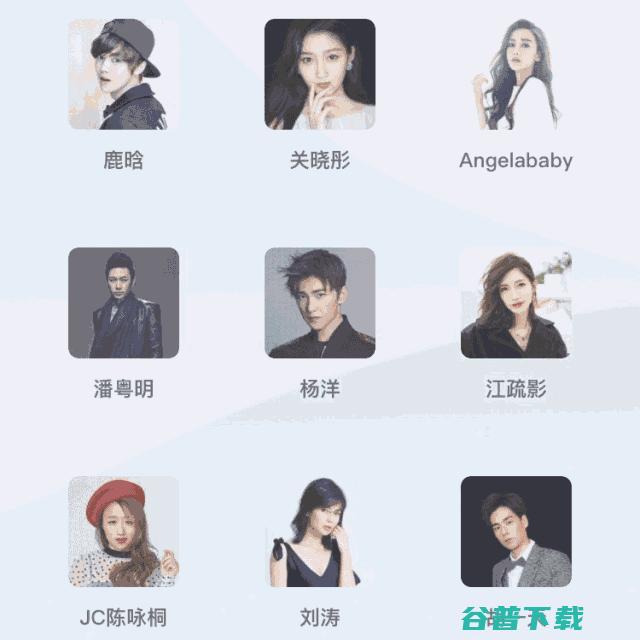The height and width of the screenshot is (640, 640).
Task: Tap the 潘粤明 tile
Action: (123, 303)
